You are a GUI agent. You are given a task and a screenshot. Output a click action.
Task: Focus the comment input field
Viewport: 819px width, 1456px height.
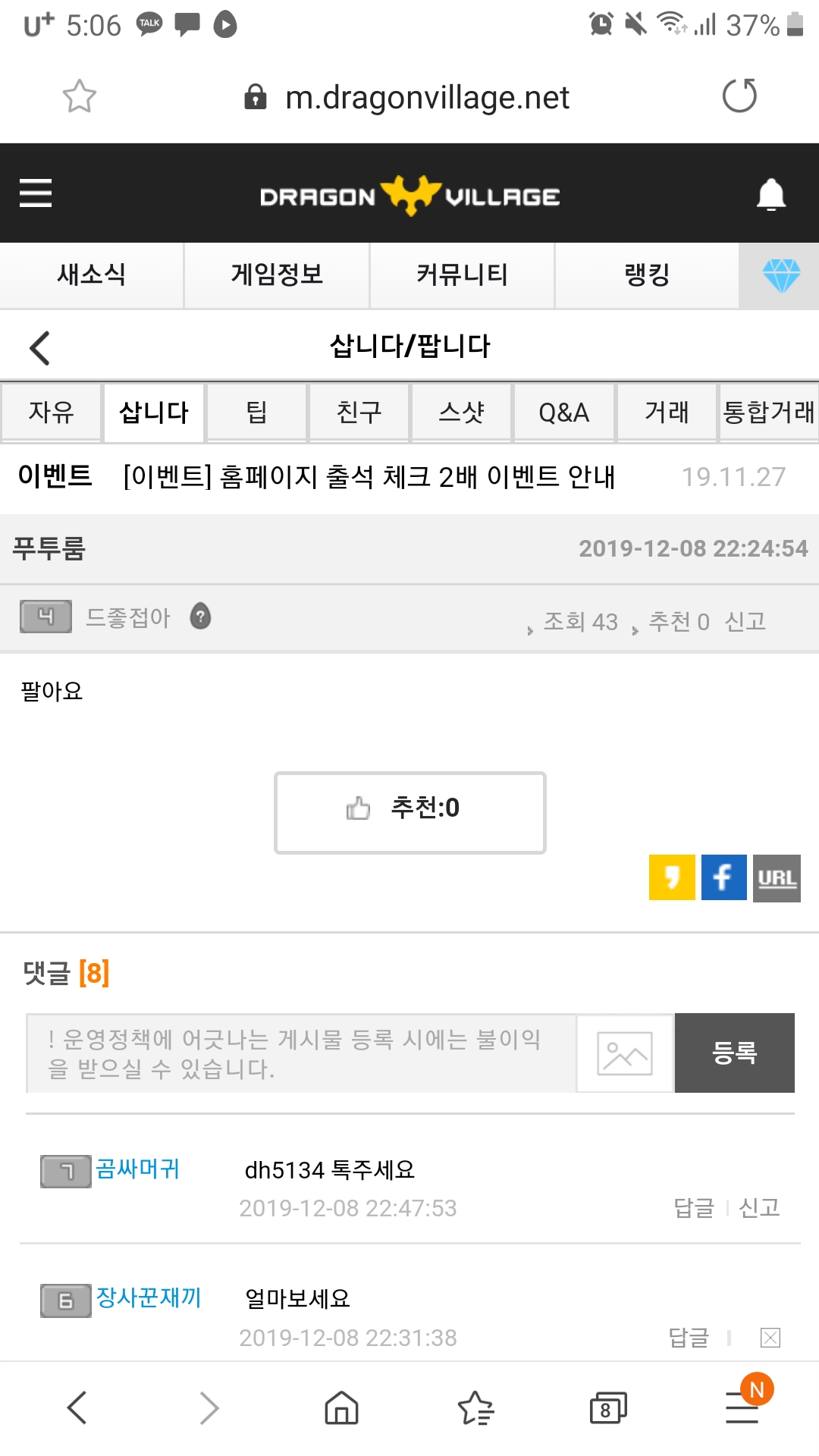tap(300, 1053)
